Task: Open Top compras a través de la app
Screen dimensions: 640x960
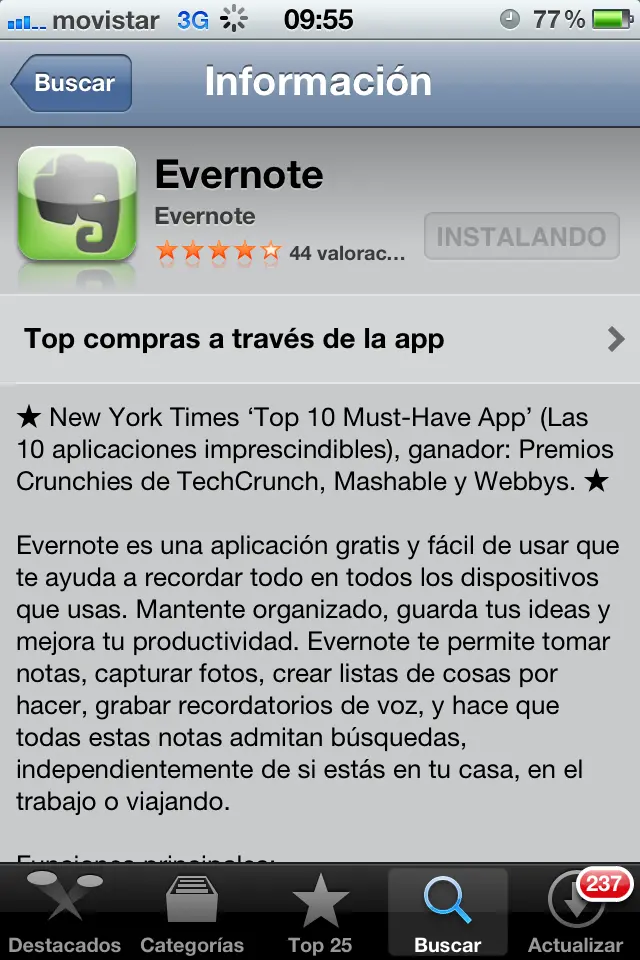Action: [320, 339]
